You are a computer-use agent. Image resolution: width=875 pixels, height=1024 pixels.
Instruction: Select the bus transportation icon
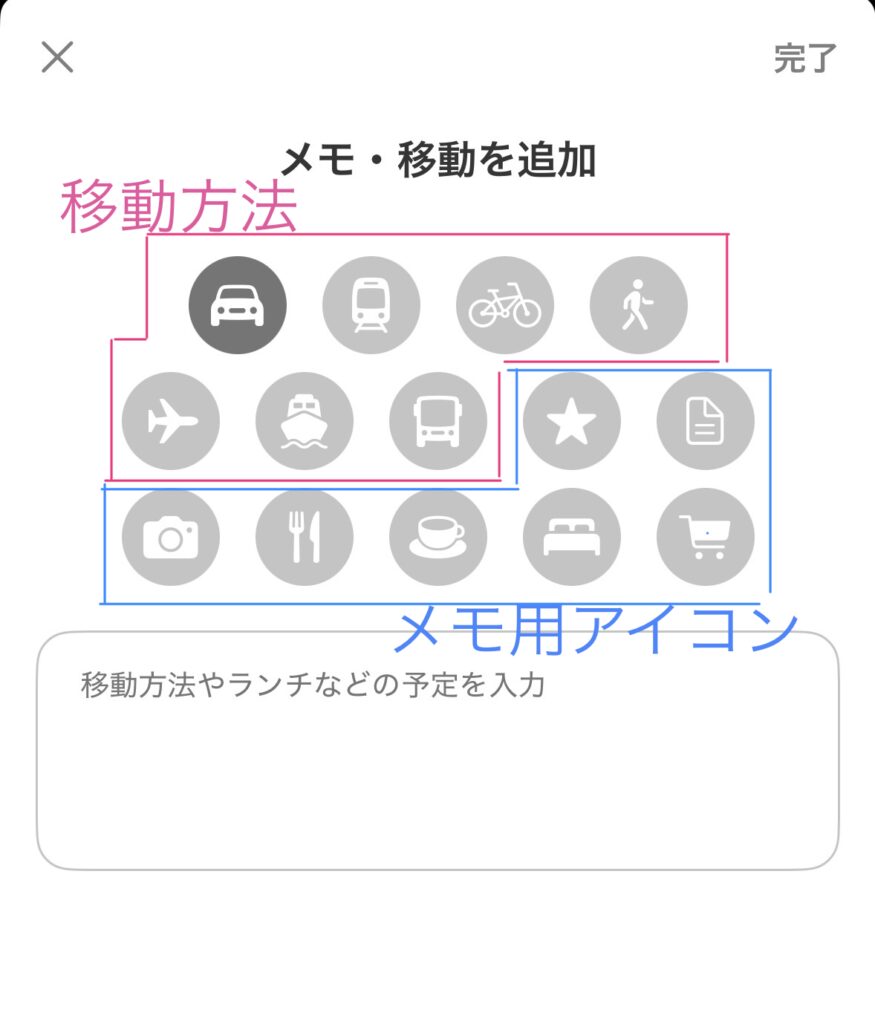click(x=438, y=420)
